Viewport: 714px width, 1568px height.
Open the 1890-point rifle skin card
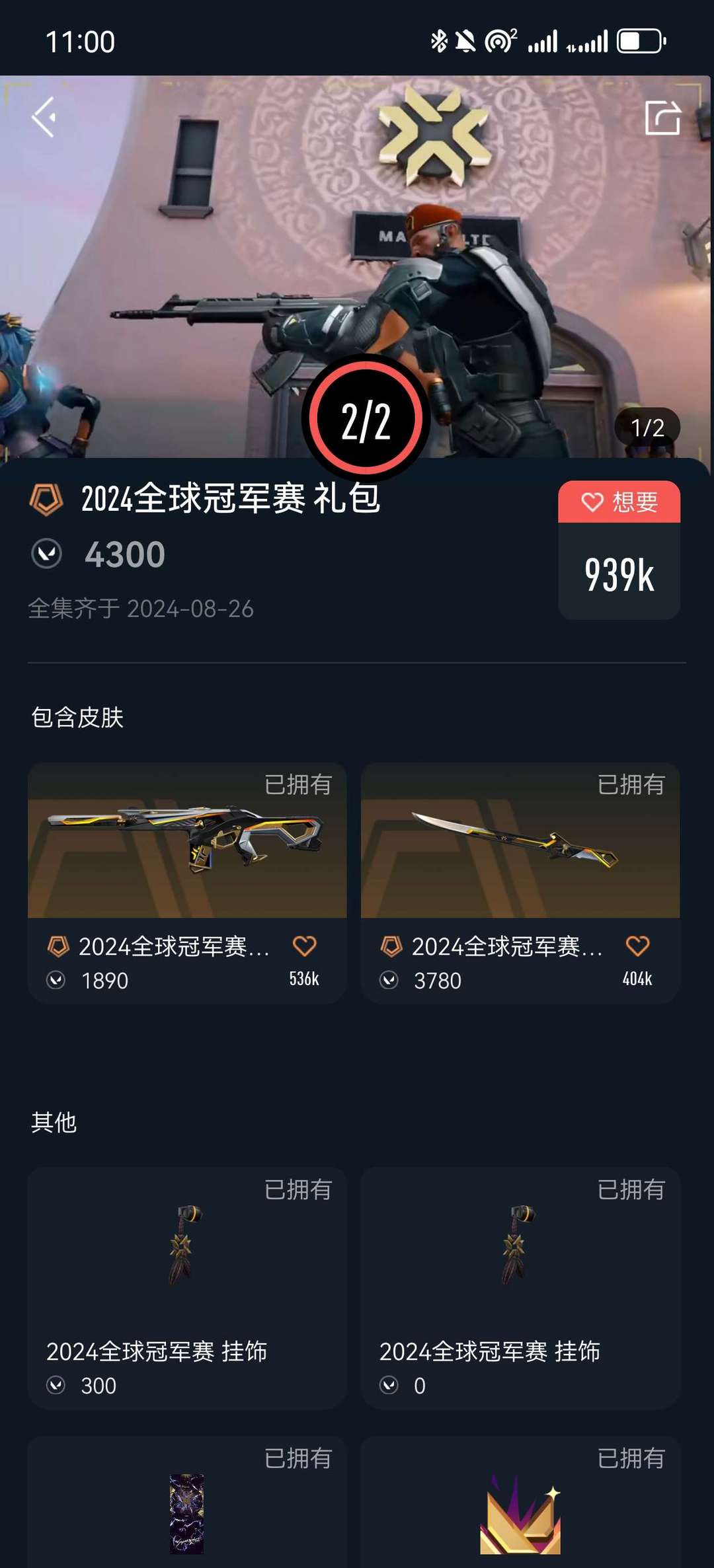coord(187,852)
